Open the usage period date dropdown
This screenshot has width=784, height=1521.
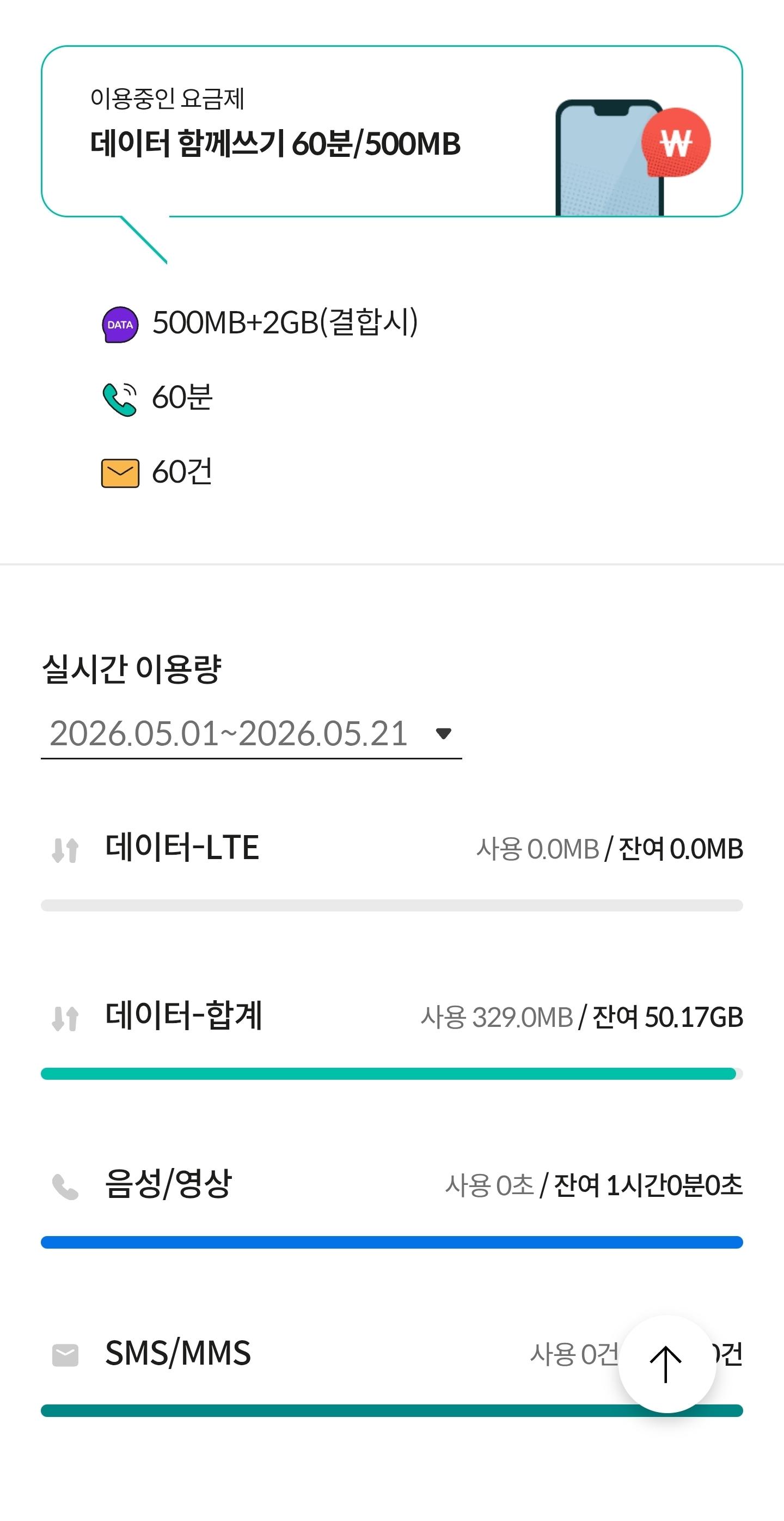tap(250, 733)
